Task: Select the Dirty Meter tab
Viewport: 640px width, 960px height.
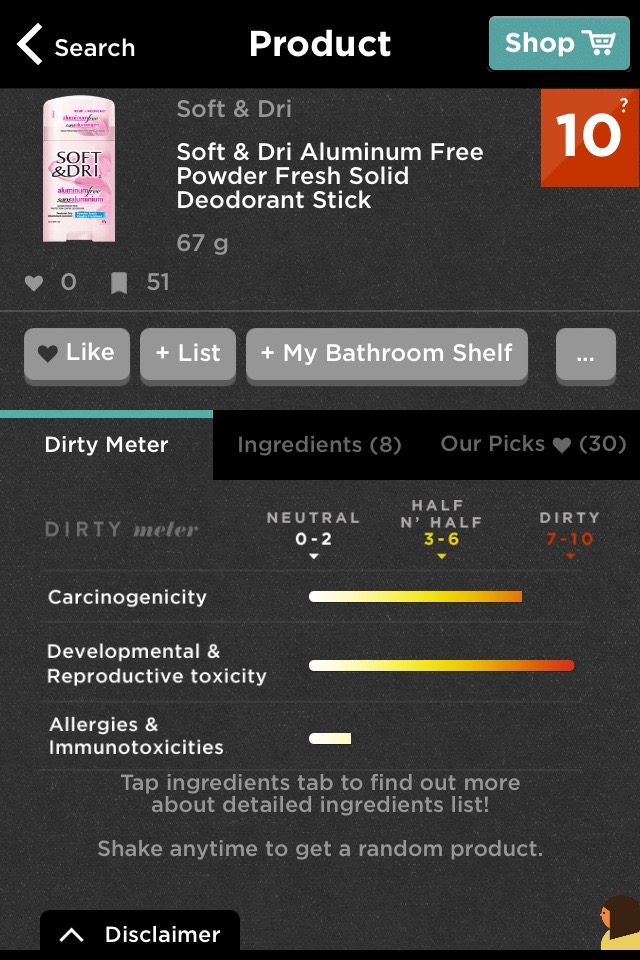Action: [106, 445]
